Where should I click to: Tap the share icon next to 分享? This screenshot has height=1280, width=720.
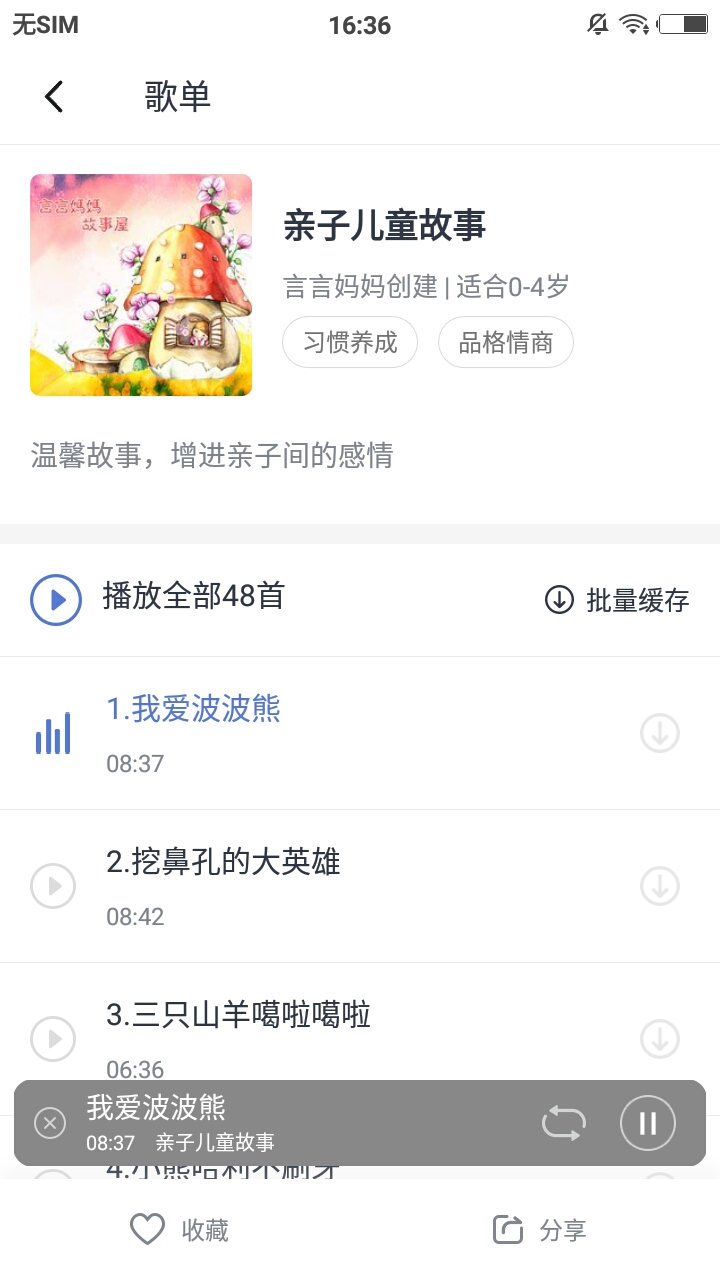(509, 1230)
